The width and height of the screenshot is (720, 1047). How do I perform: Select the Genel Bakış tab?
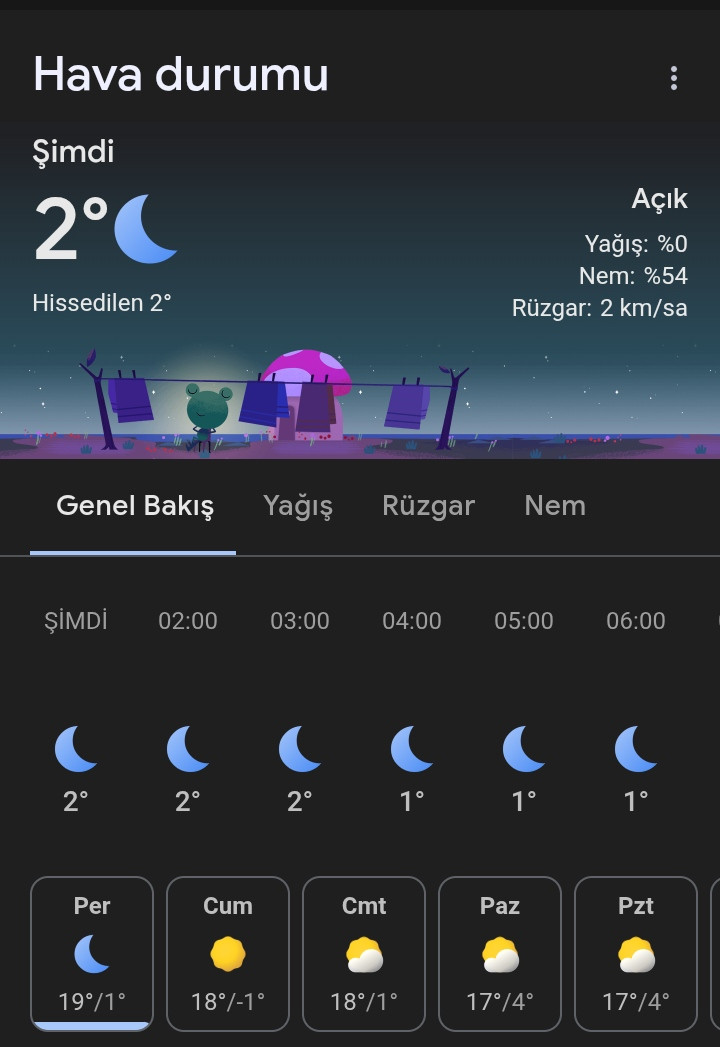tap(134, 506)
